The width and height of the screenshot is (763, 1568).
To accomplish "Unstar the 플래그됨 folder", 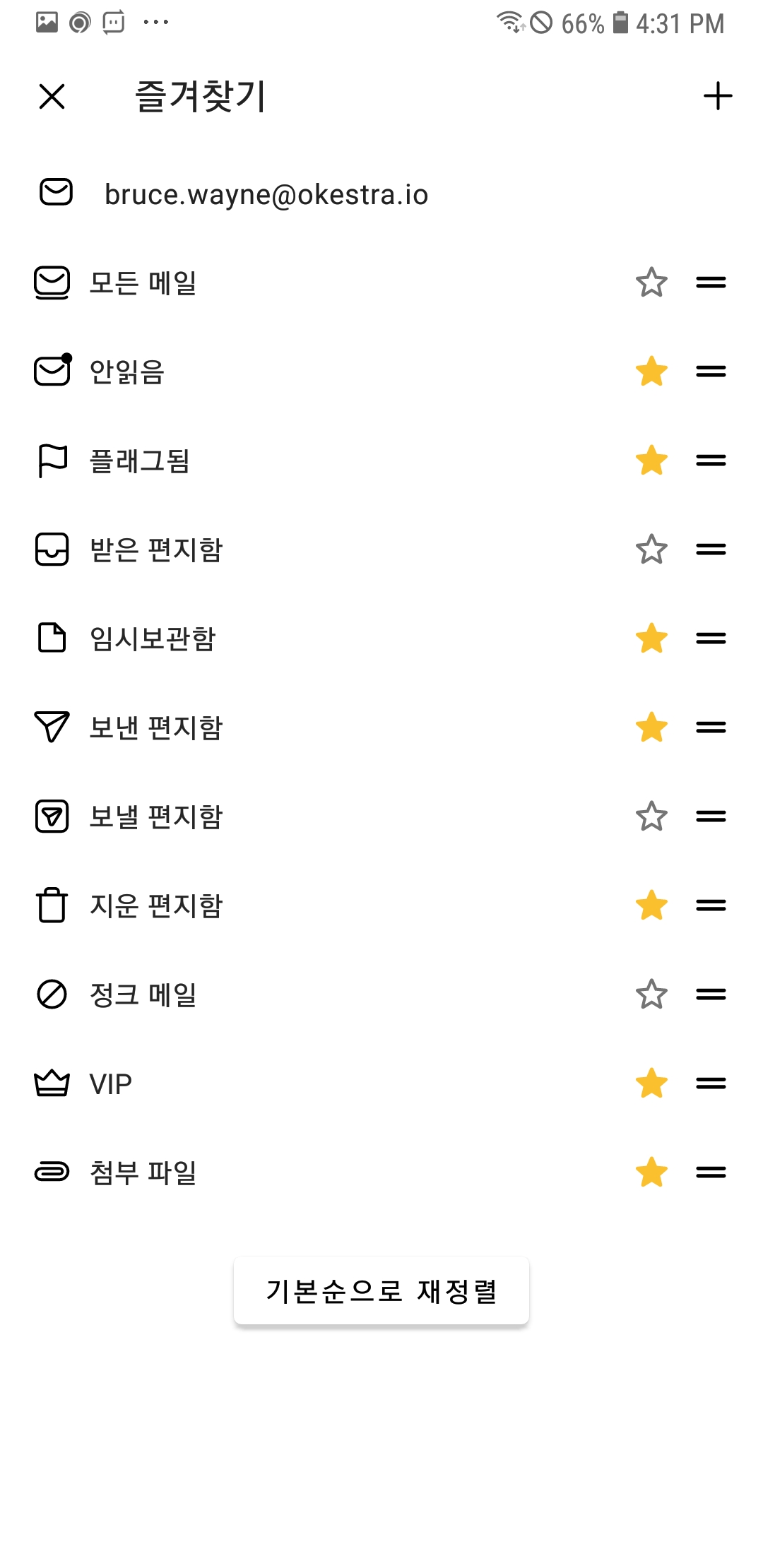I will 651,461.
